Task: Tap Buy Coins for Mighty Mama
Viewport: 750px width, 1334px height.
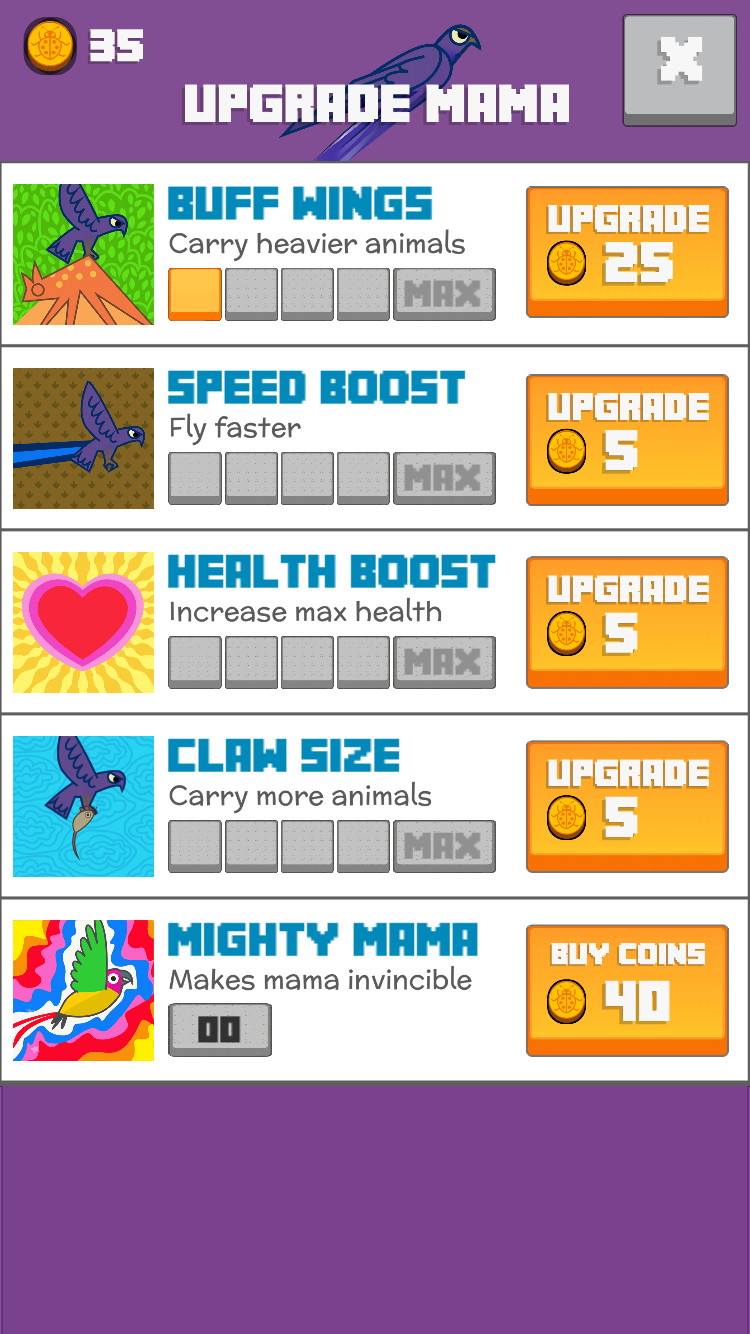Action: (x=627, y=989)
